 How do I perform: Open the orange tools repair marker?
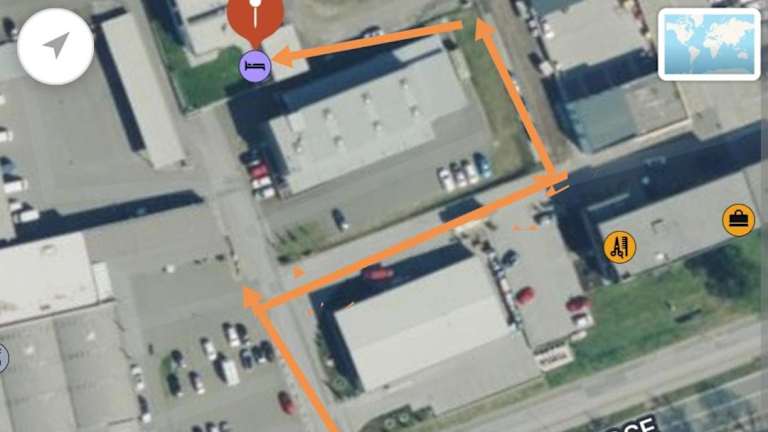619,246
